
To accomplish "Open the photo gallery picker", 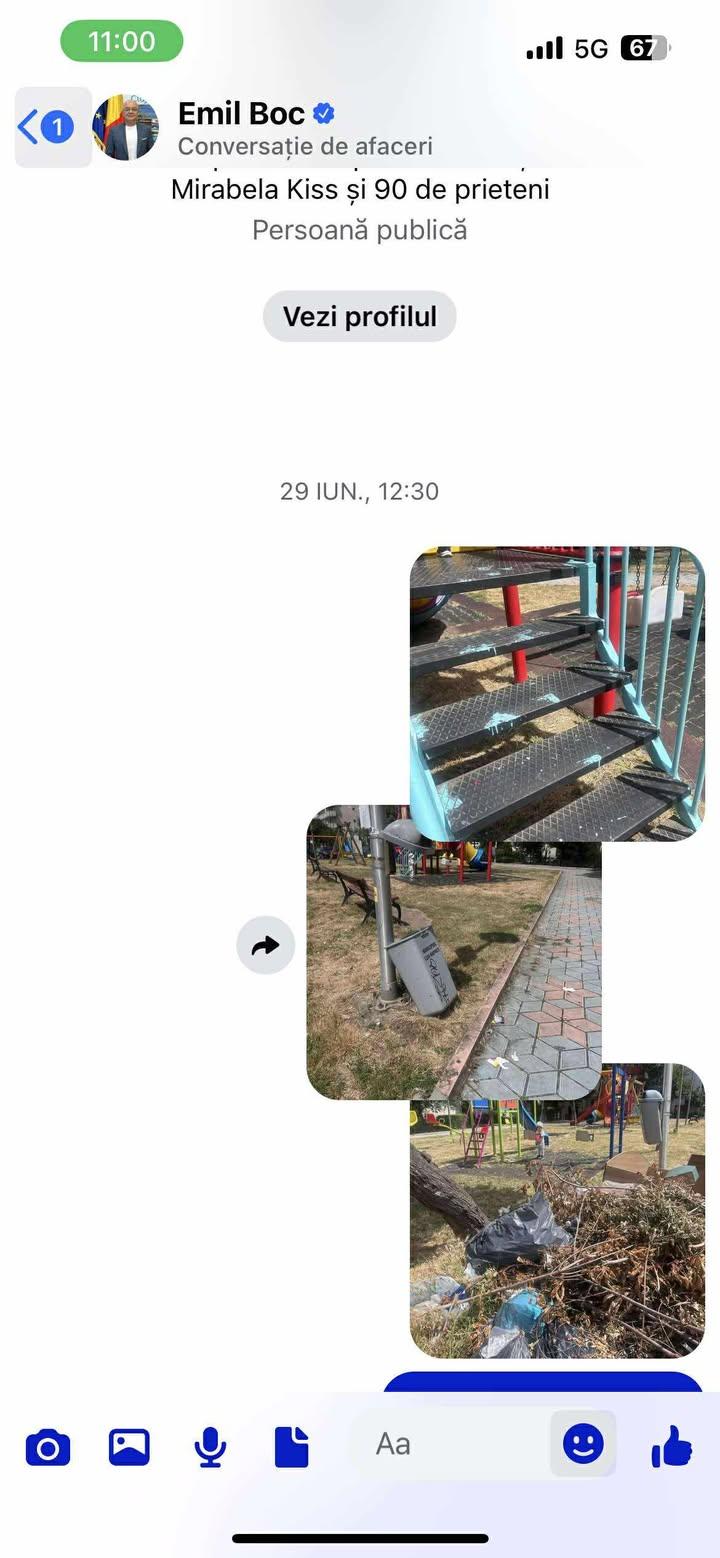I will pos(129,1447).
